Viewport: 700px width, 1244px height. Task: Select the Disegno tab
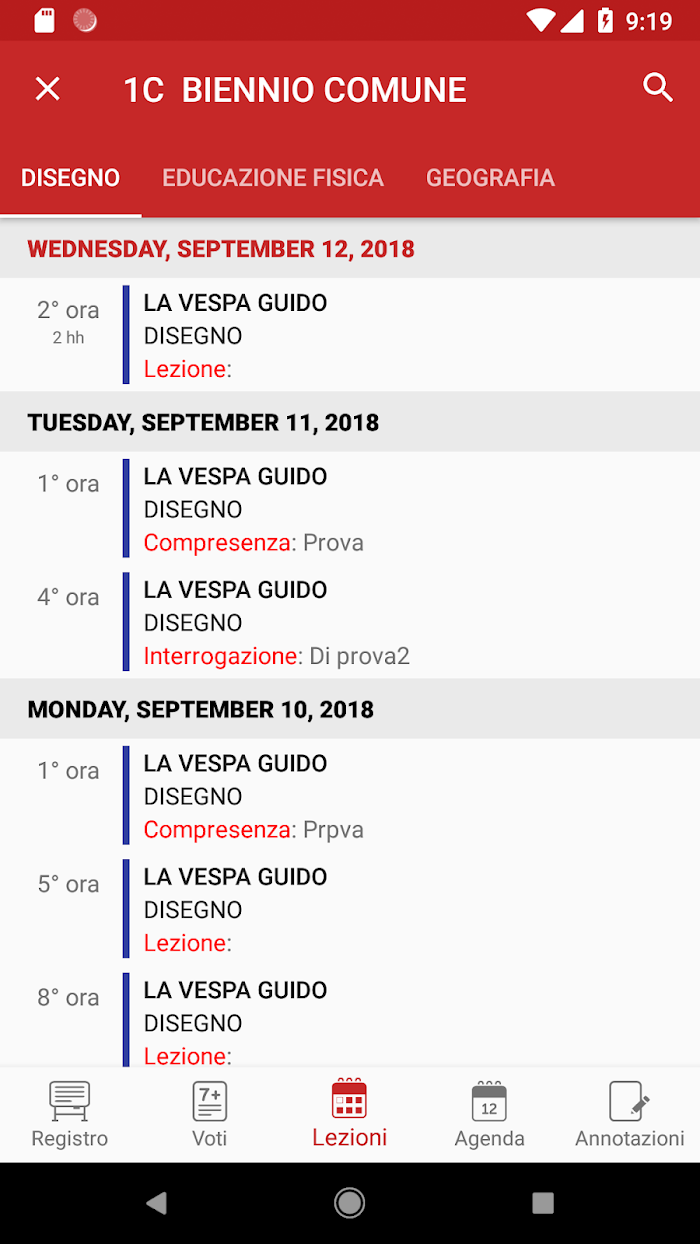(71, 178)
